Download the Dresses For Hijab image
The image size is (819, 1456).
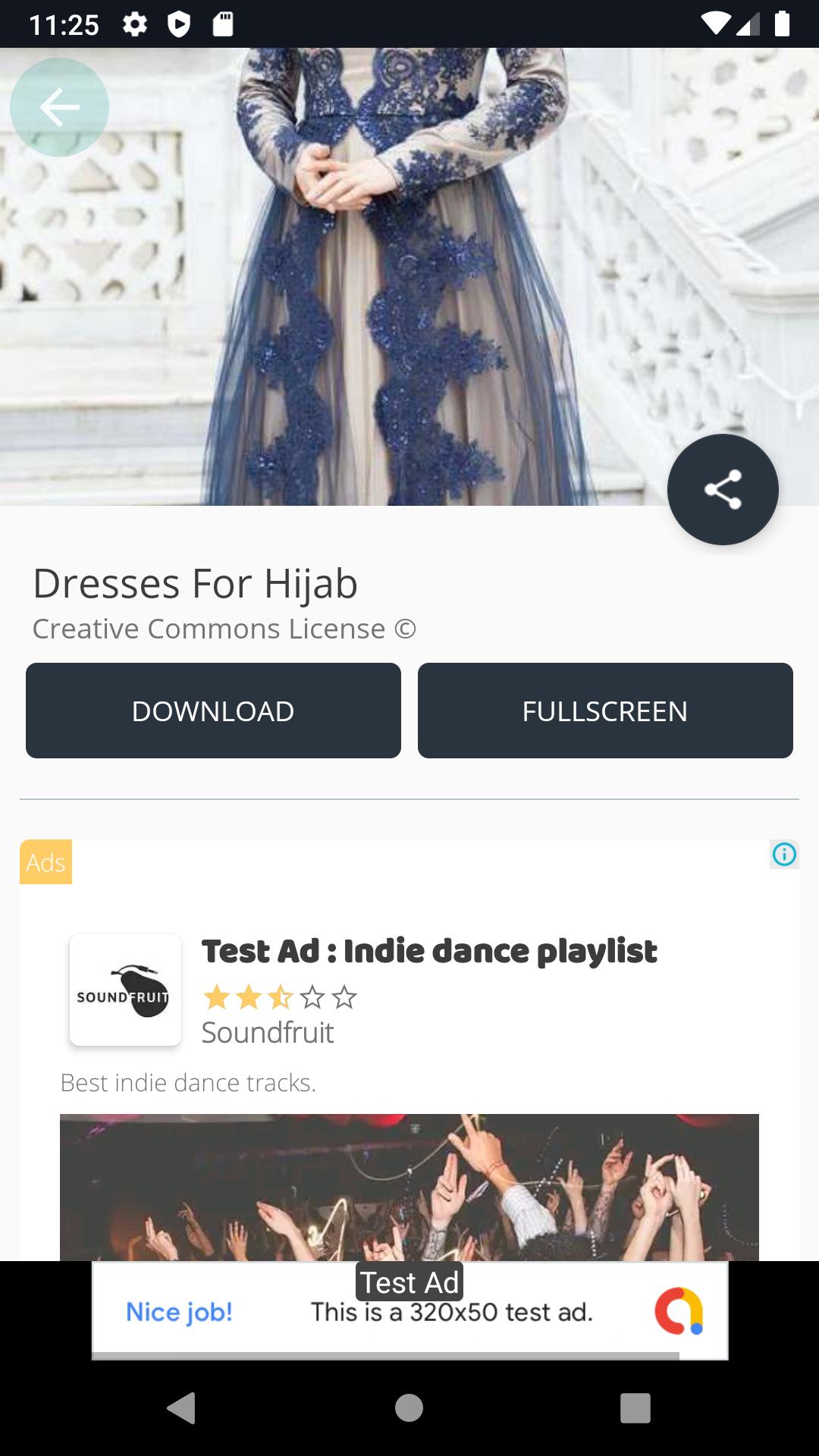(213, 711)
